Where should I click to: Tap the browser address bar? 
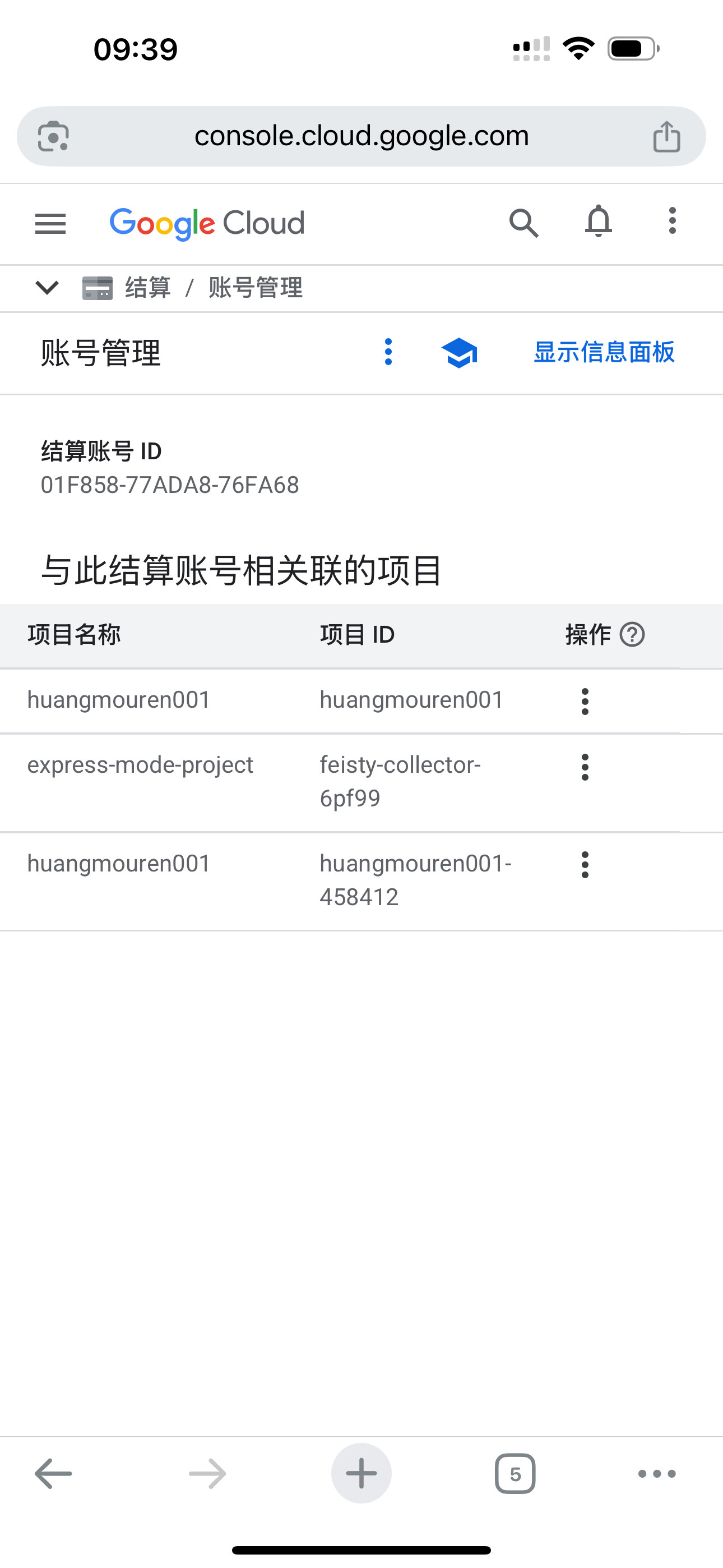[361, 136]
